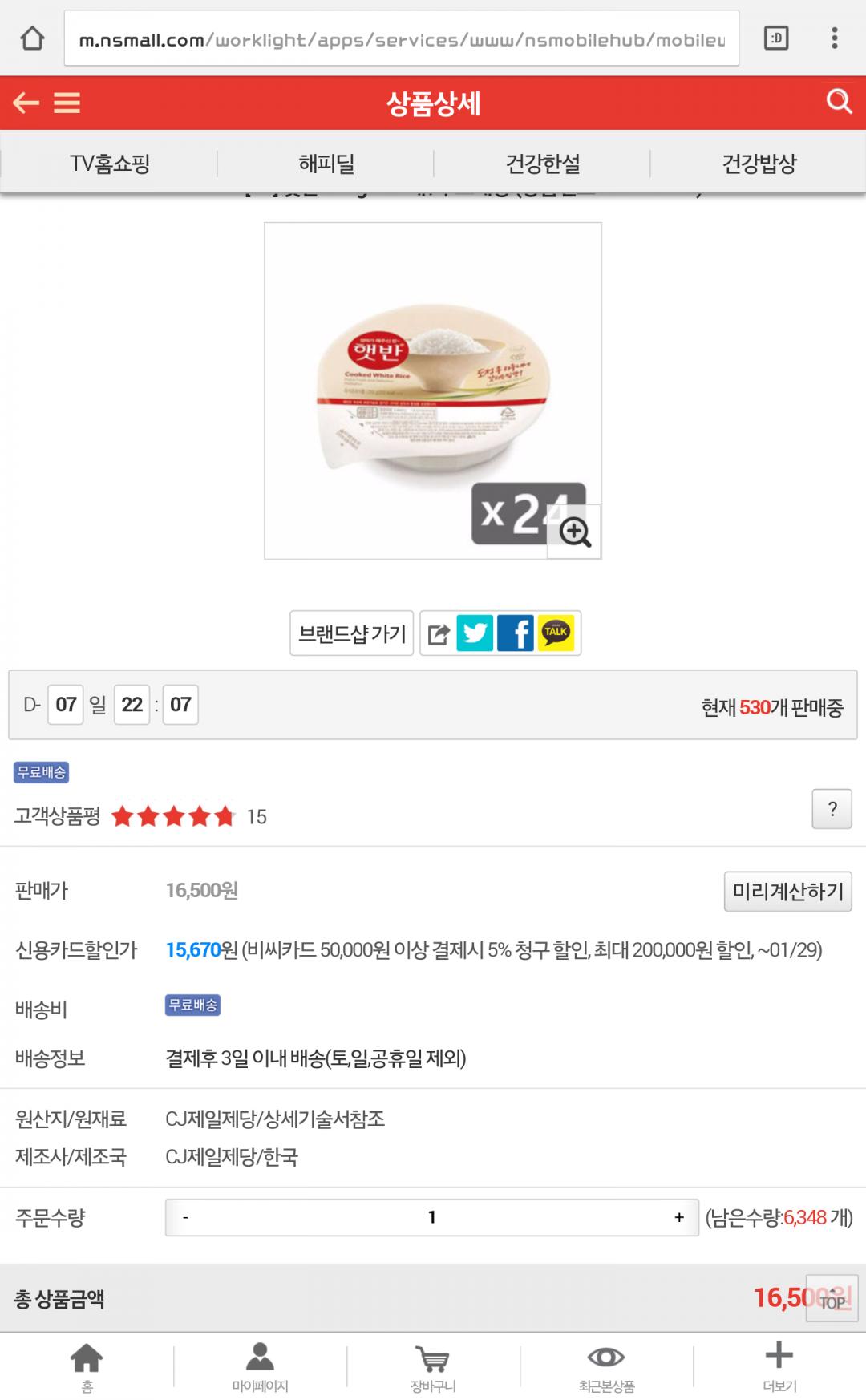Tap the 브랜드샵 가기 button

pyautogui.click(x=352, y=633)
